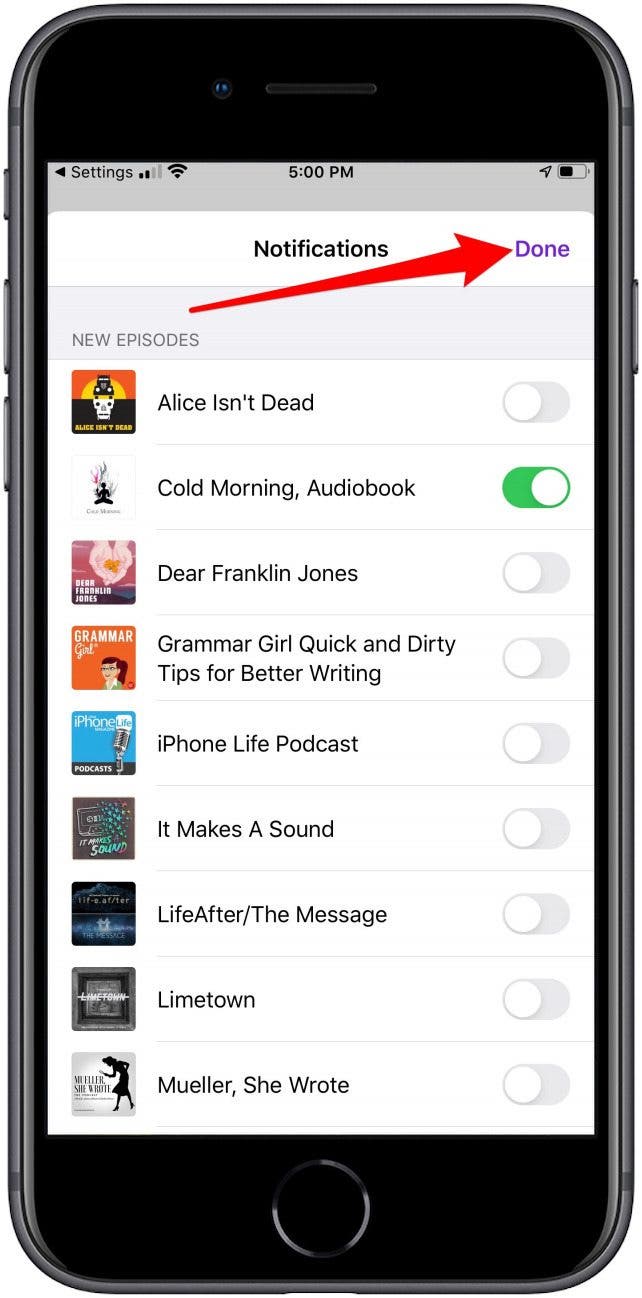Tap Done to close Notifications
This screenshot has height=1298, width=642.
click(541, 249)
